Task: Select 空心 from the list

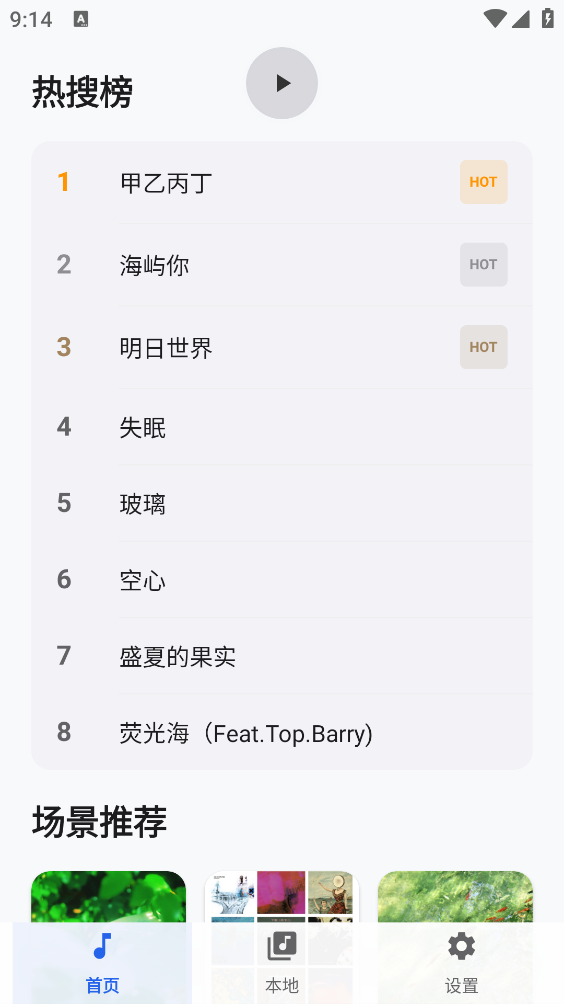Action: click(x=282, y=579)
